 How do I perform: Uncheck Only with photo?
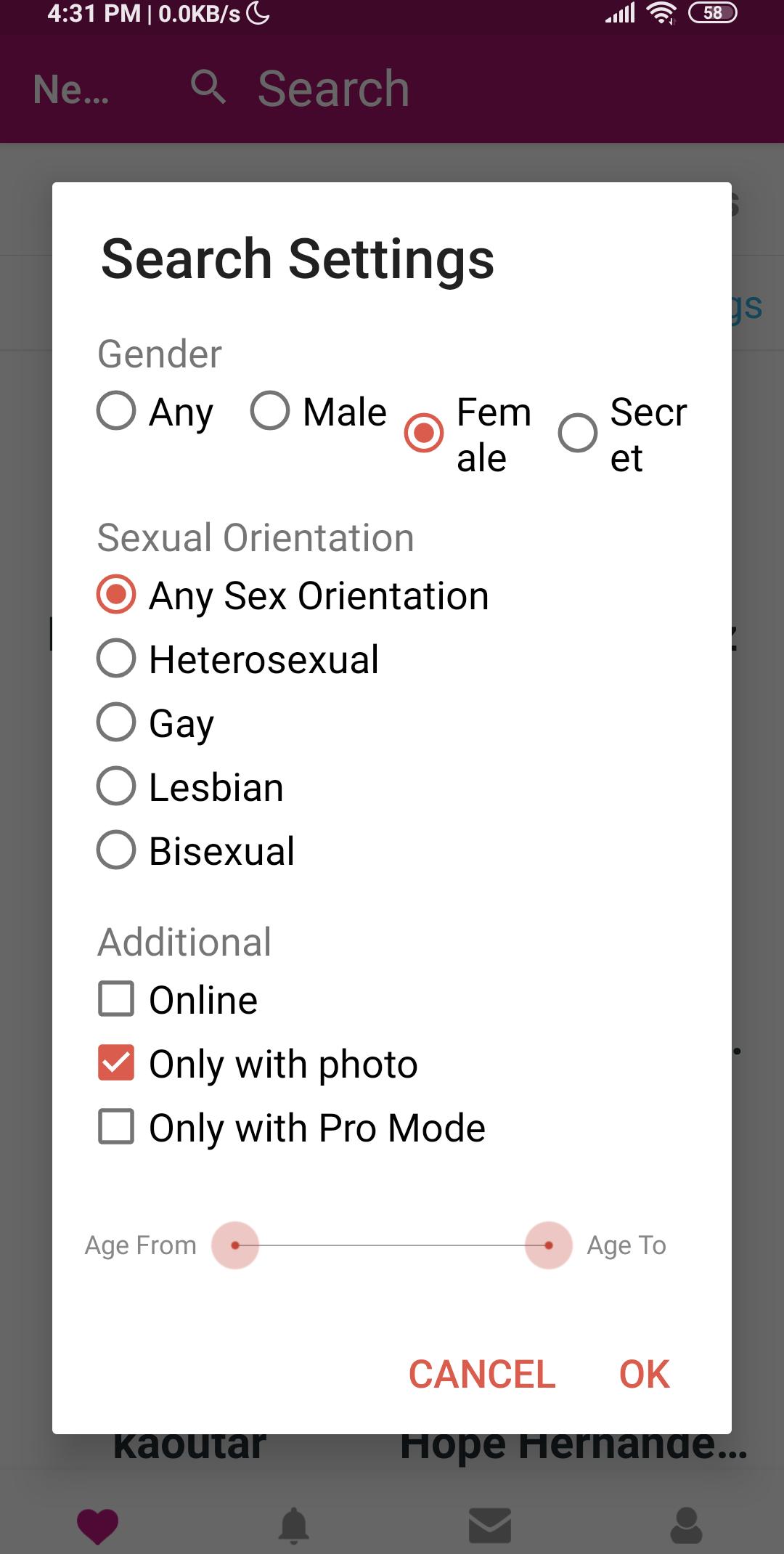click(x=258, y=1063)
